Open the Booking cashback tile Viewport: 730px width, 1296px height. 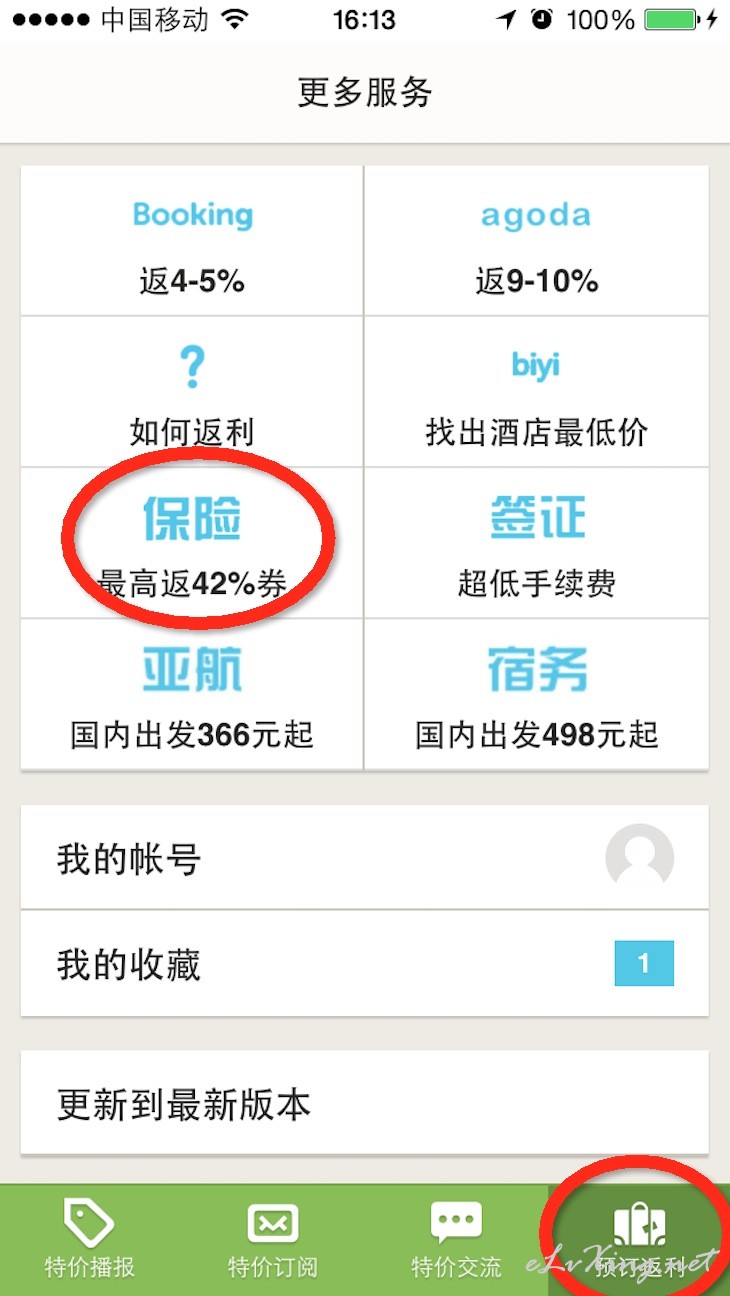click(x=192, y=241)
